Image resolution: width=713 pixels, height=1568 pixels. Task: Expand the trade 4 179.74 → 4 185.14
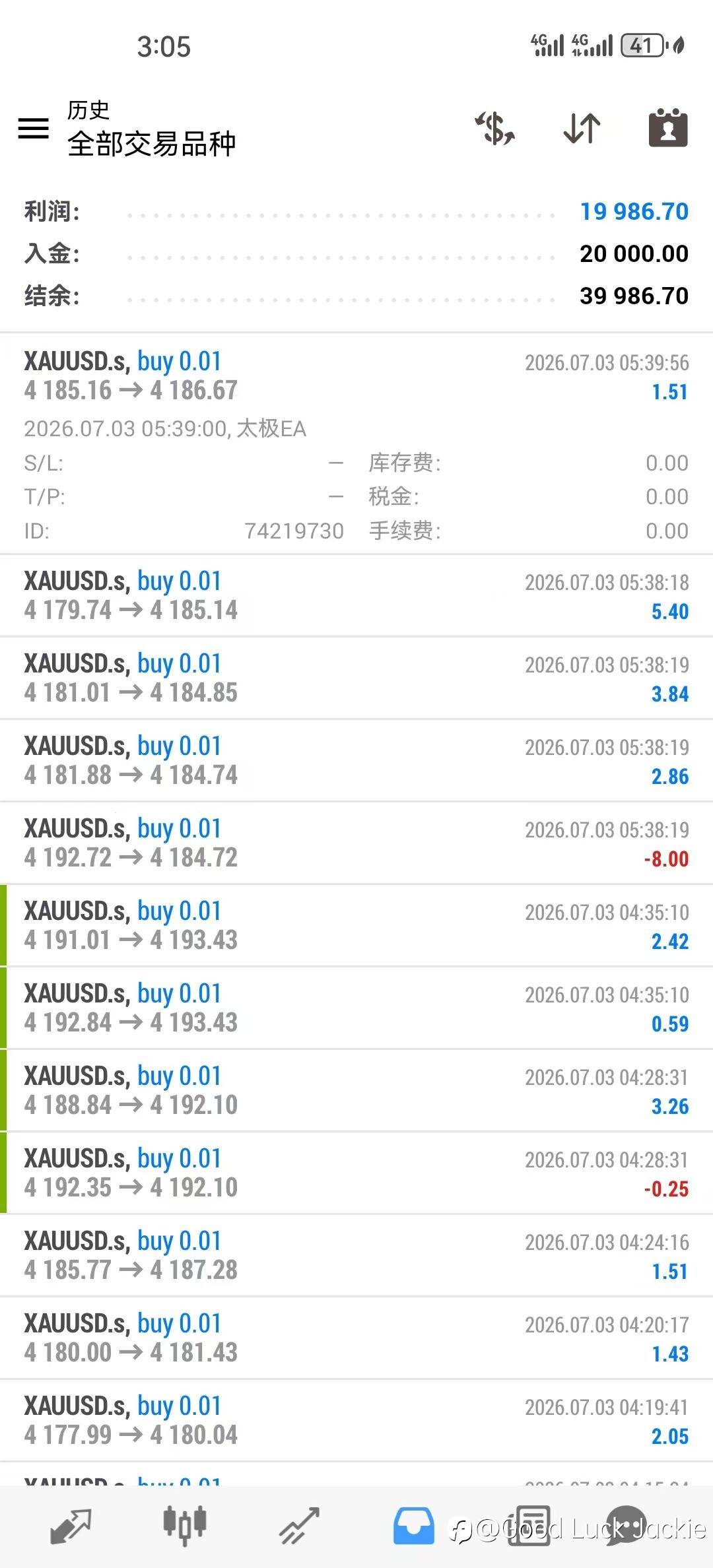pyautogui.click(x=356, y=595)
